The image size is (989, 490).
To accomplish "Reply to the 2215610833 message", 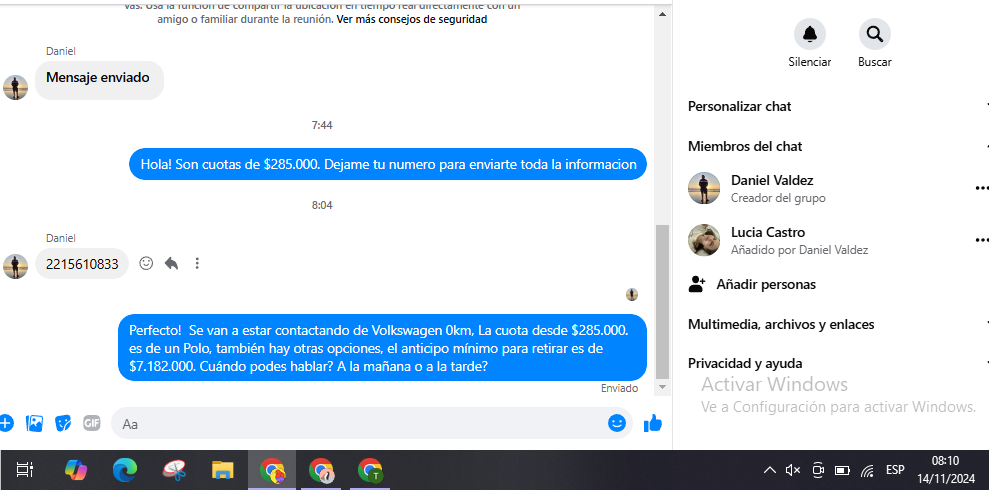I will (x=171, y=263).
